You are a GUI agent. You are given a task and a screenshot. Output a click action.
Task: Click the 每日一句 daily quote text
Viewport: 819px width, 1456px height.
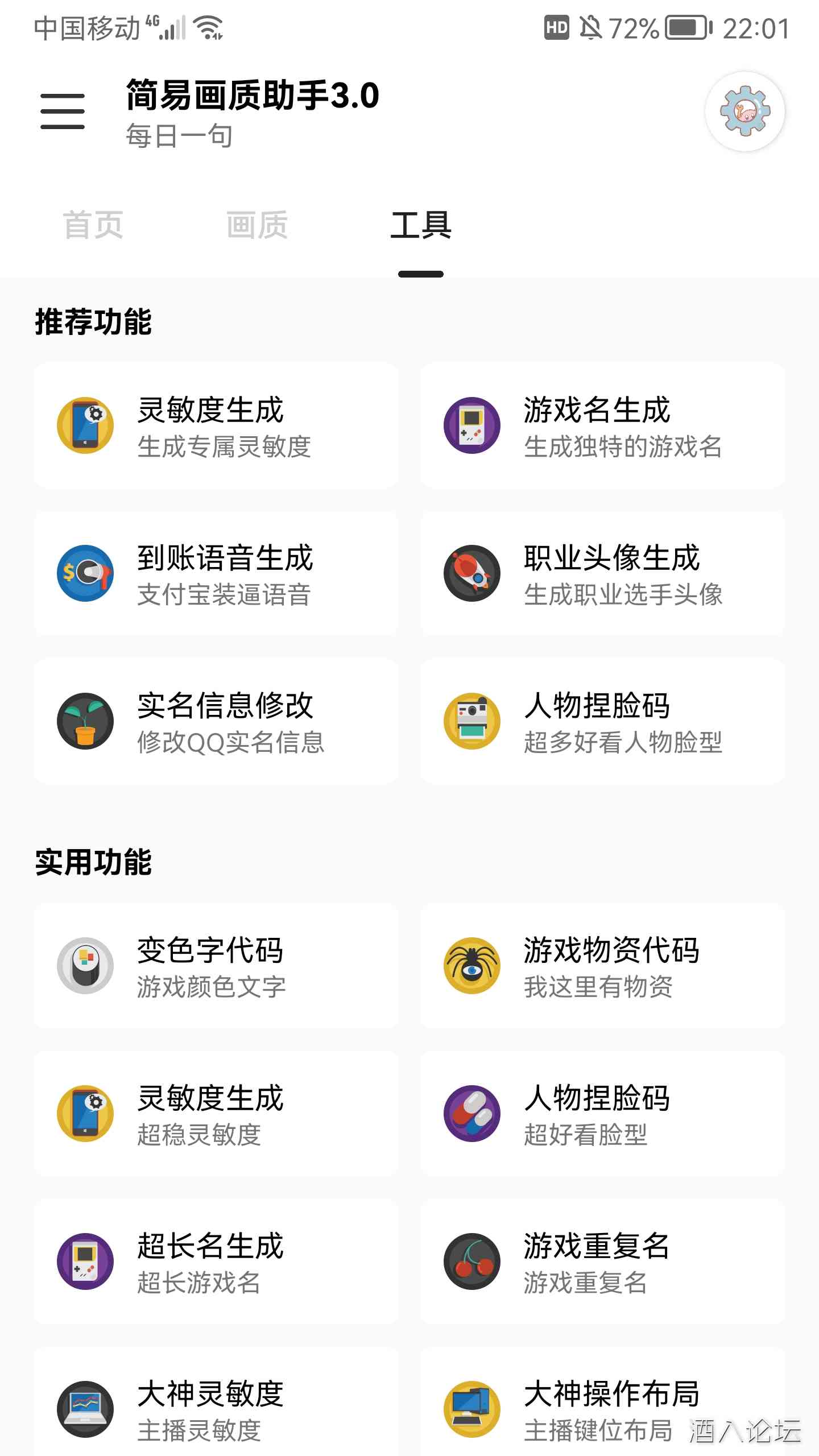point(178,136)
